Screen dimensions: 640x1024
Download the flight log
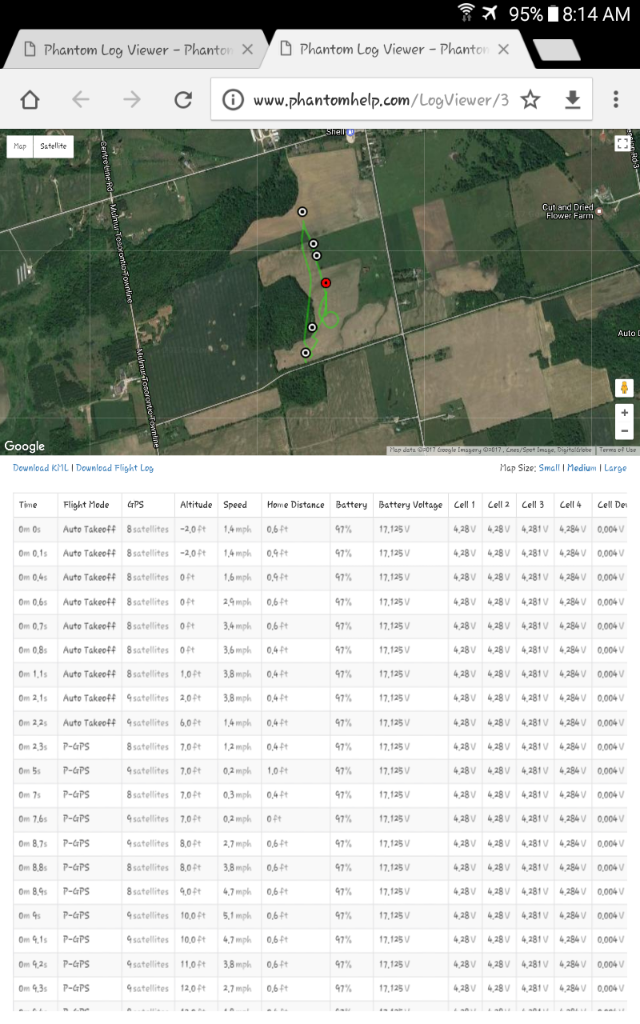click(x=115, y=468)
